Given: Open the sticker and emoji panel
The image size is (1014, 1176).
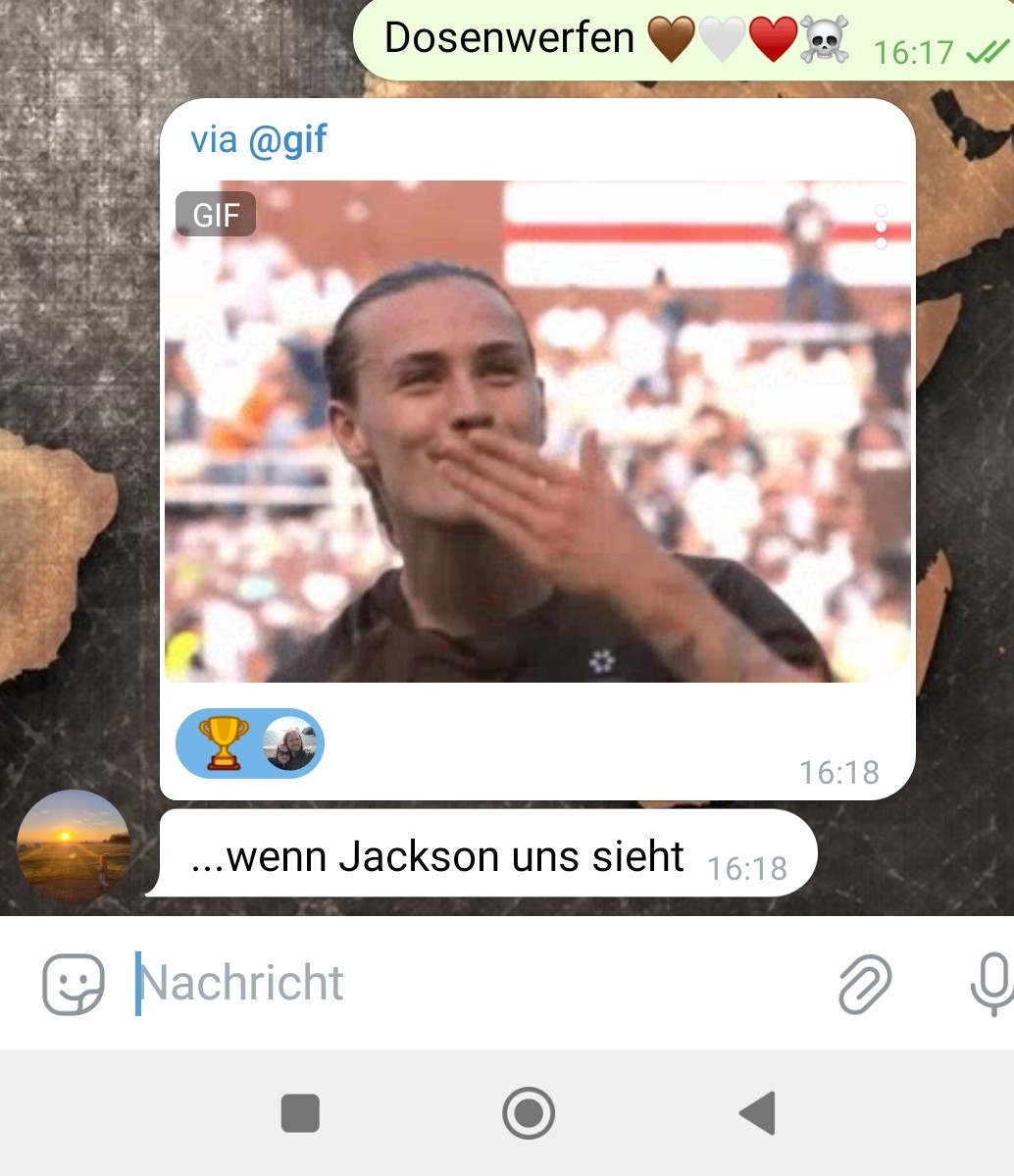Looking at the screenshot, I should pyautogui.click(x=74, y=983).
